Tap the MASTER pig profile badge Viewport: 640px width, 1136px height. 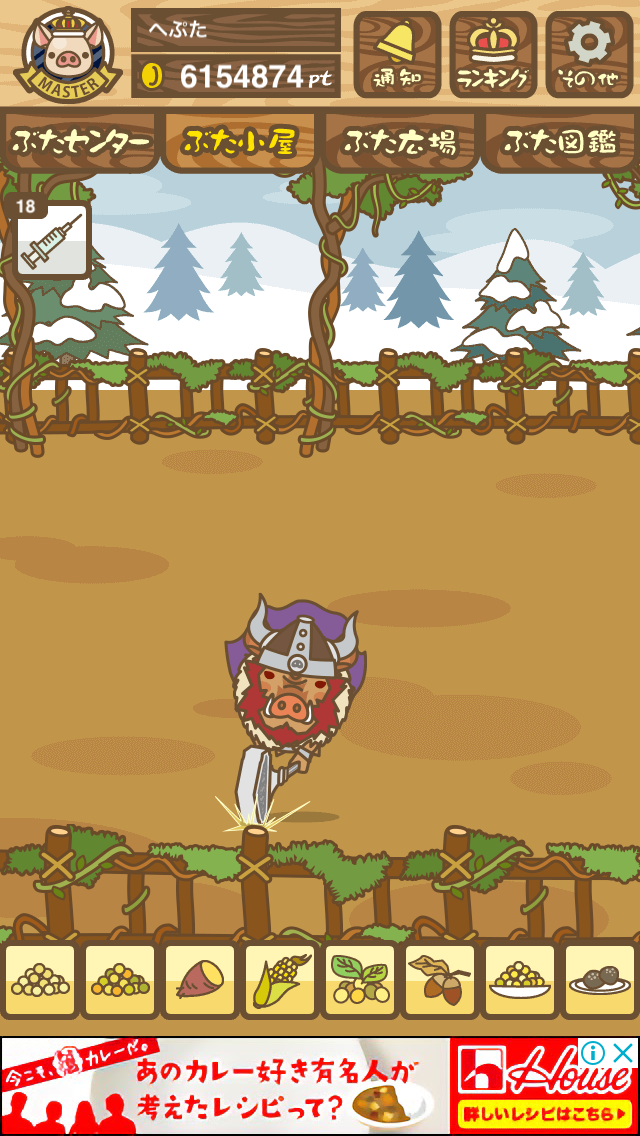coord(67,55)
